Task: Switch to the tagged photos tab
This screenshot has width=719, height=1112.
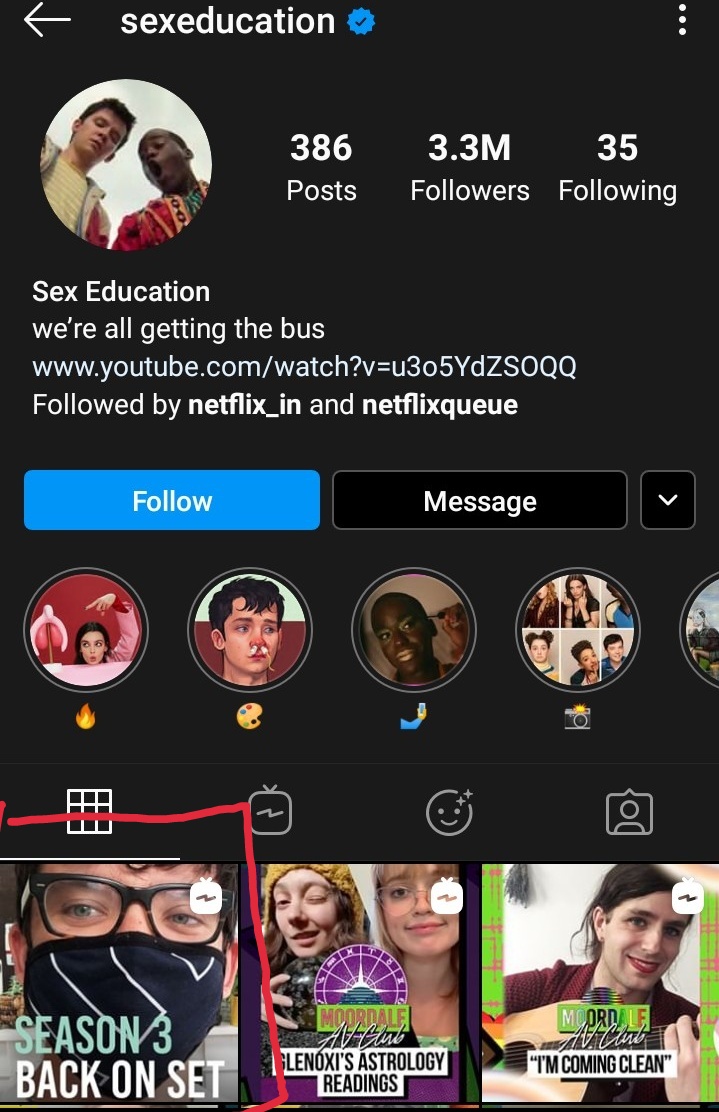Action: click(x=629, y=811)
